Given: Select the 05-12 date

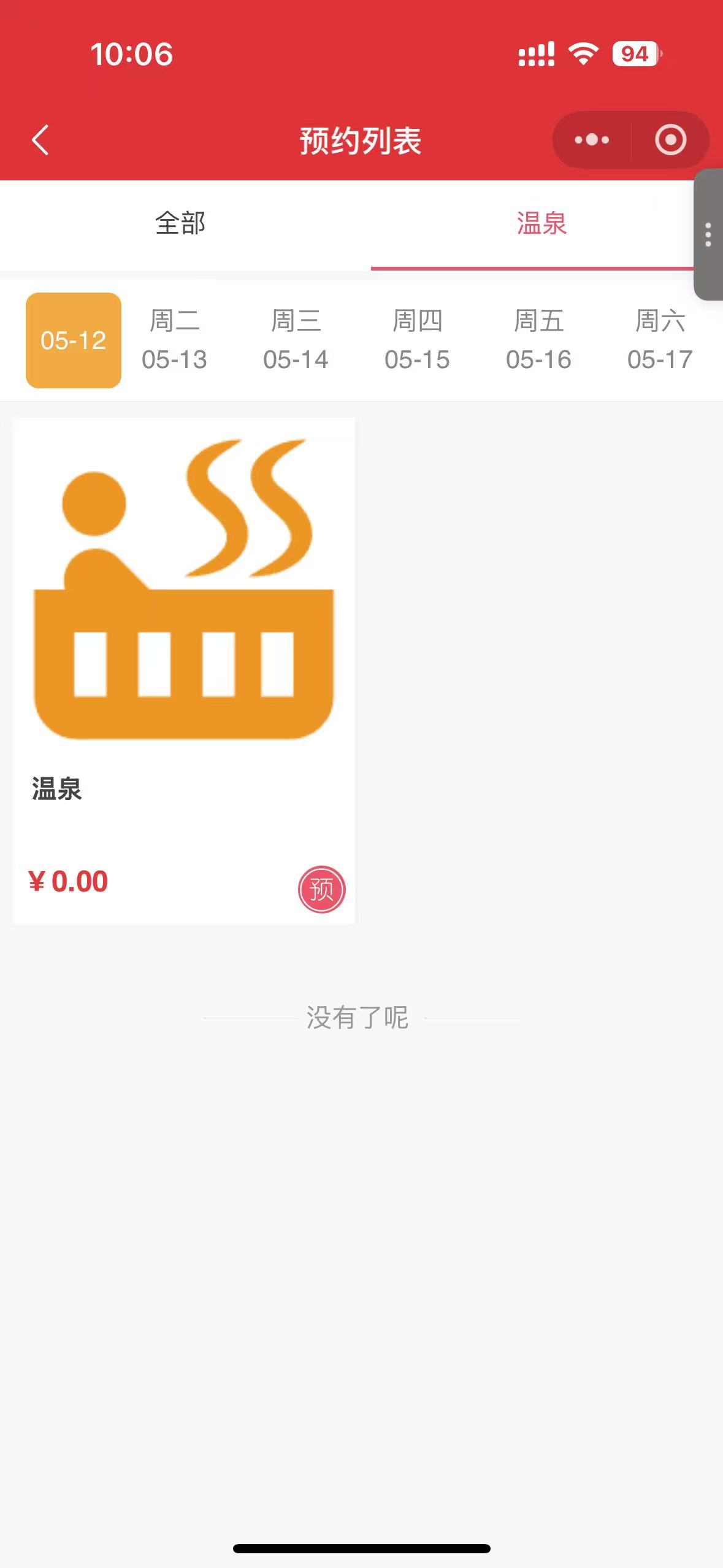Looking at the screenshot, I should [74, 340].
